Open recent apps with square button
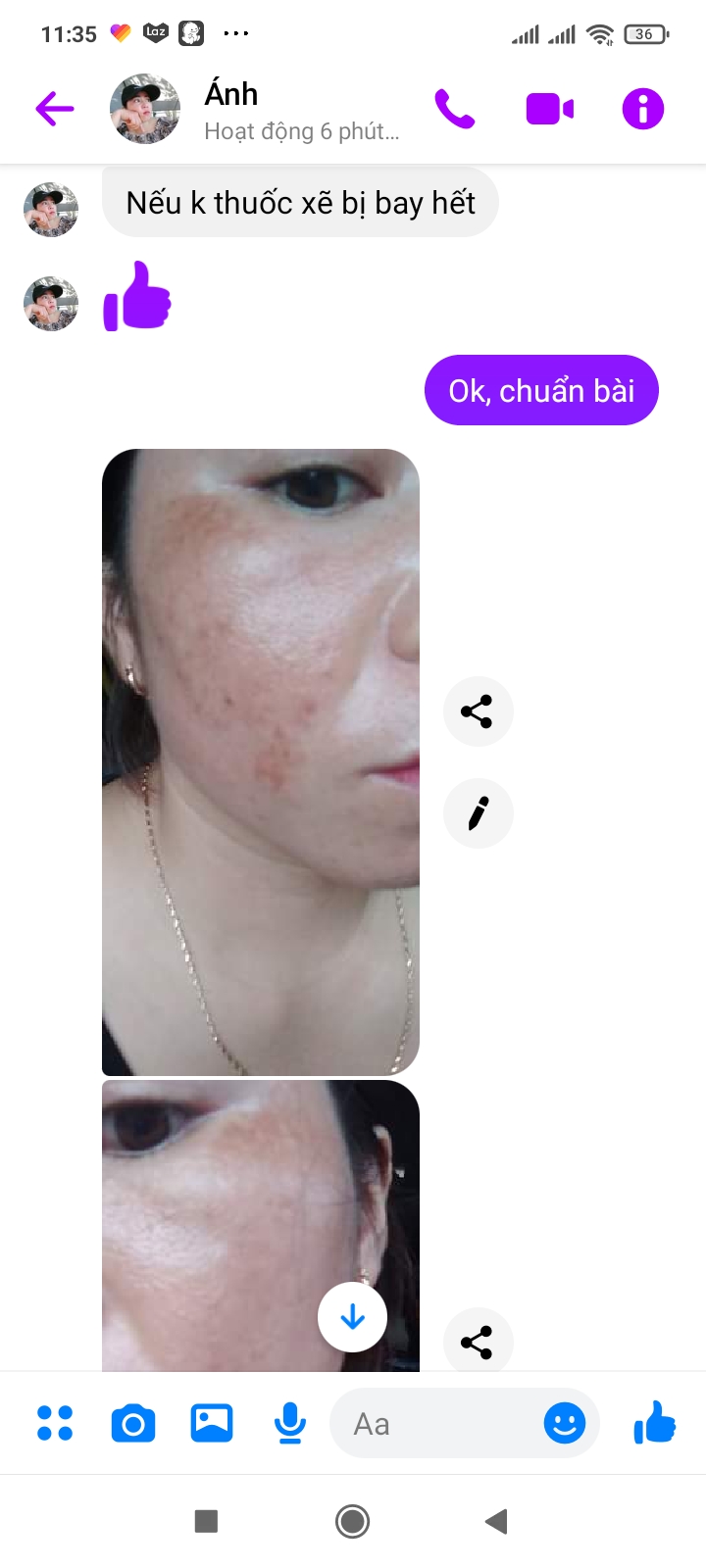This screenshot has height=1568, width=706. coord(206,1521)
